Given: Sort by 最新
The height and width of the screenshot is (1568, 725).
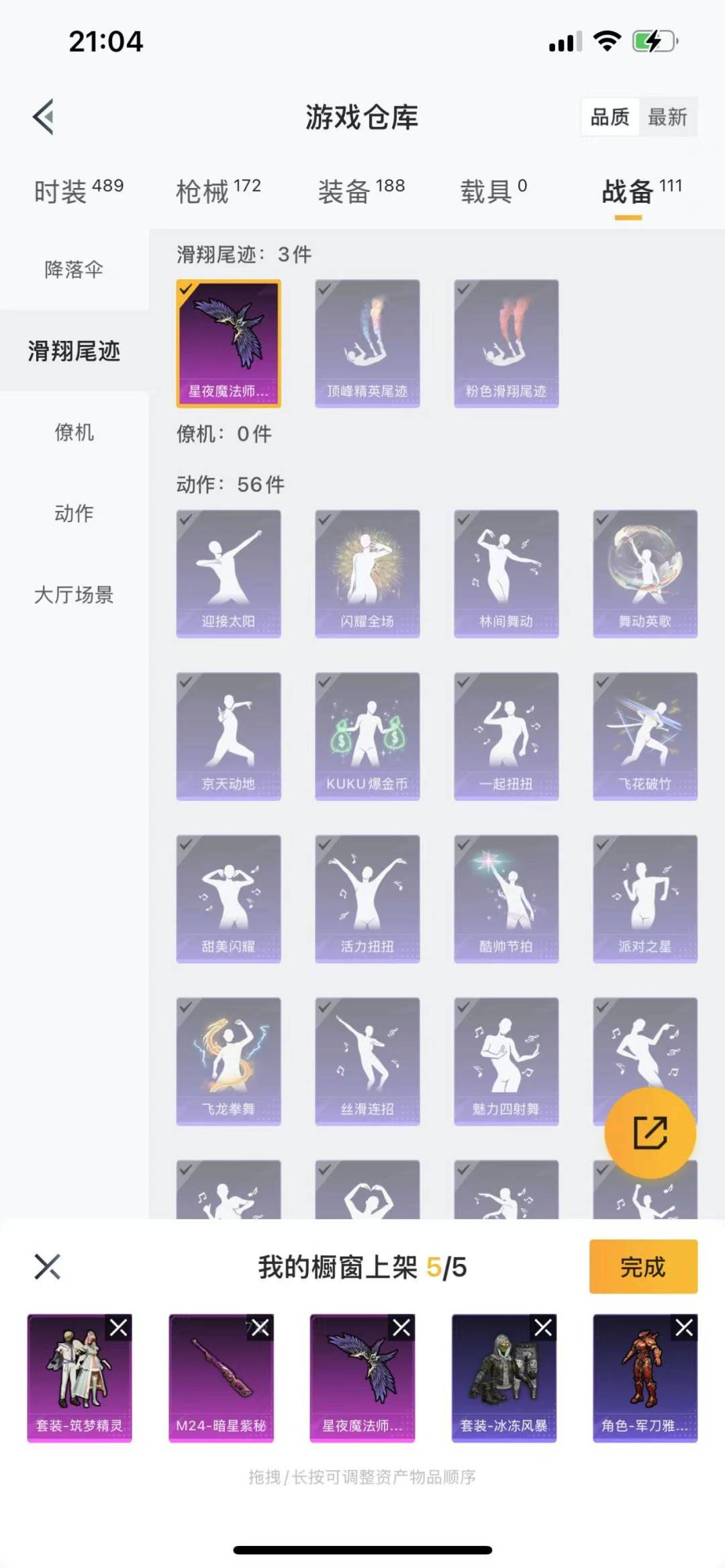Looking at the screenshot, I should 667,117.
